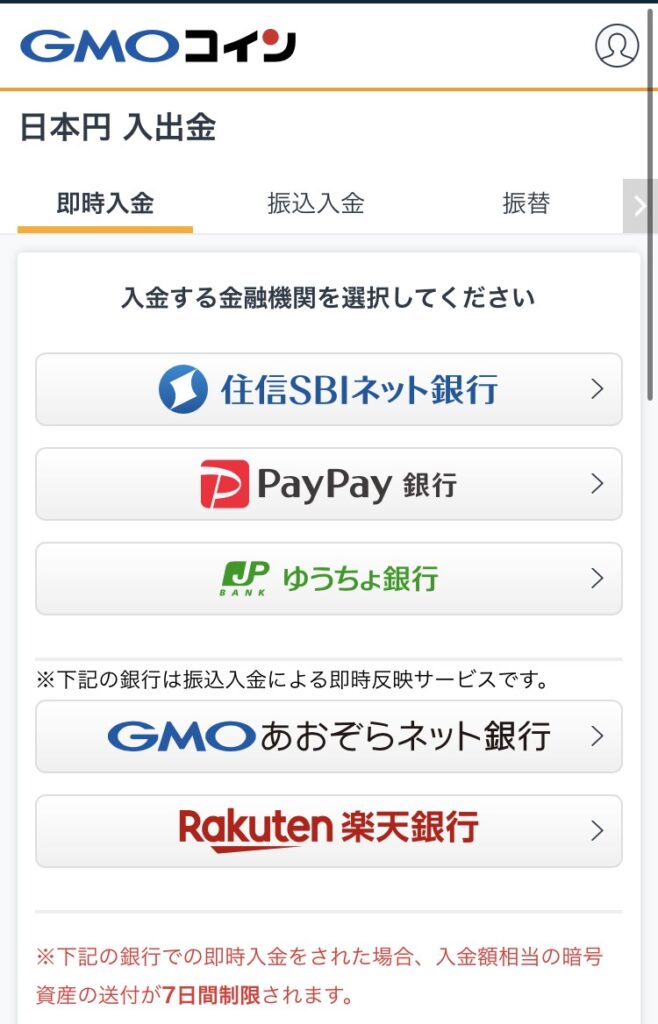Viewport: 658px width, 1024px height.
Task: Select 住信SBIネット銀行 for deposit
Action: pos(328,389)
